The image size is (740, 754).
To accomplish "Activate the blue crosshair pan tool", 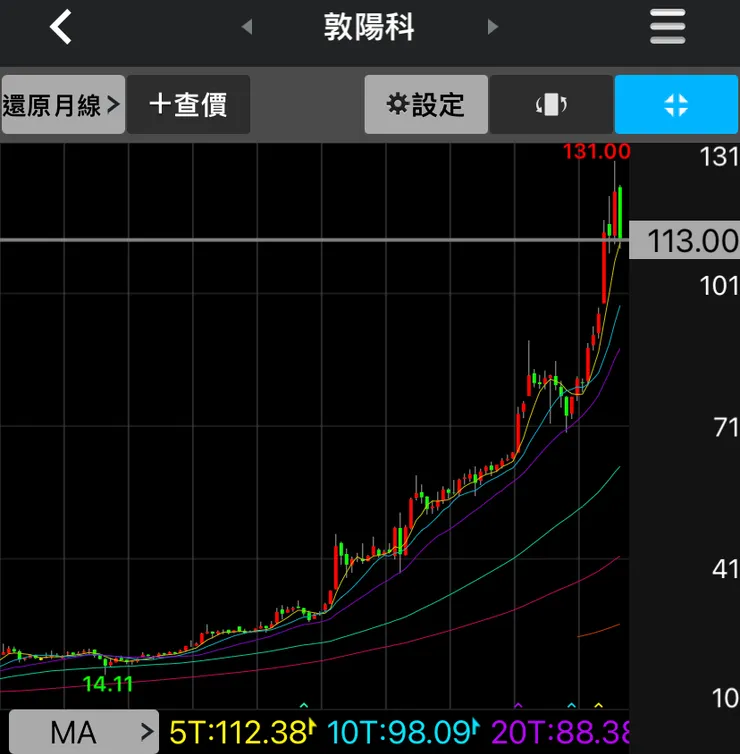I will click(x=676, y=104).
